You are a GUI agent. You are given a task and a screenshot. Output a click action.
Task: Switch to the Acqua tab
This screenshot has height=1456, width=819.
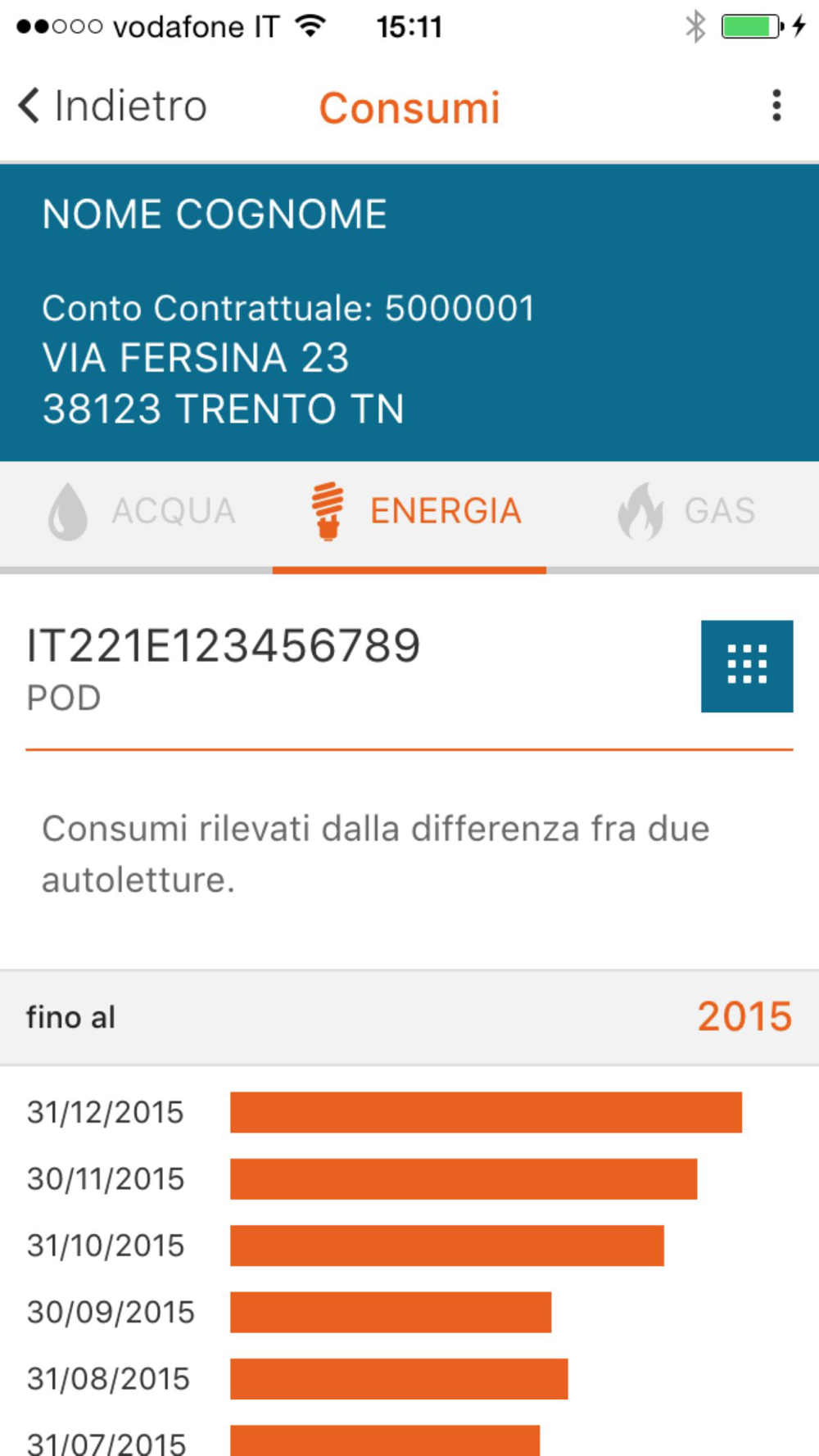pos(141,512)
